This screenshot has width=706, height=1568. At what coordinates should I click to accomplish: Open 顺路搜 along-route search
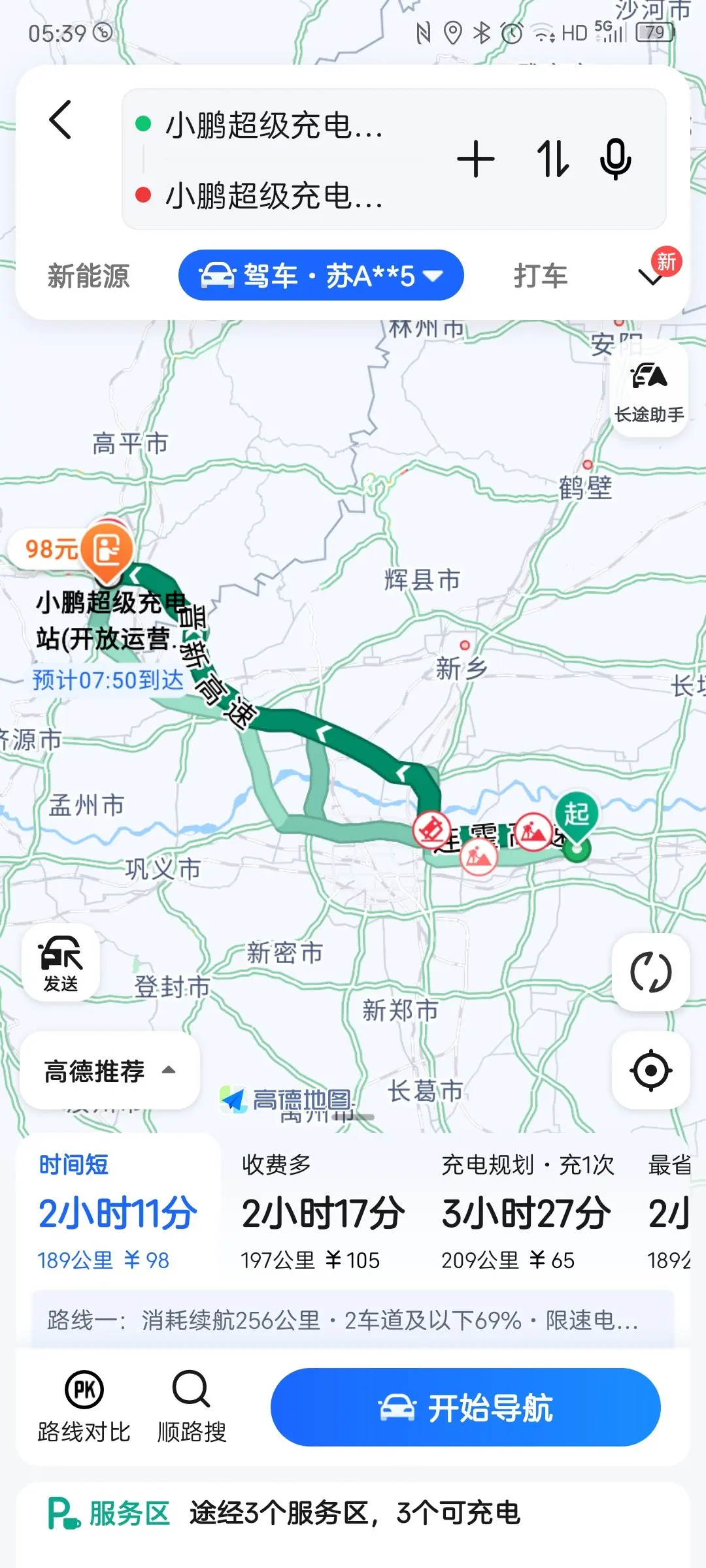(x=192, y=1407)
